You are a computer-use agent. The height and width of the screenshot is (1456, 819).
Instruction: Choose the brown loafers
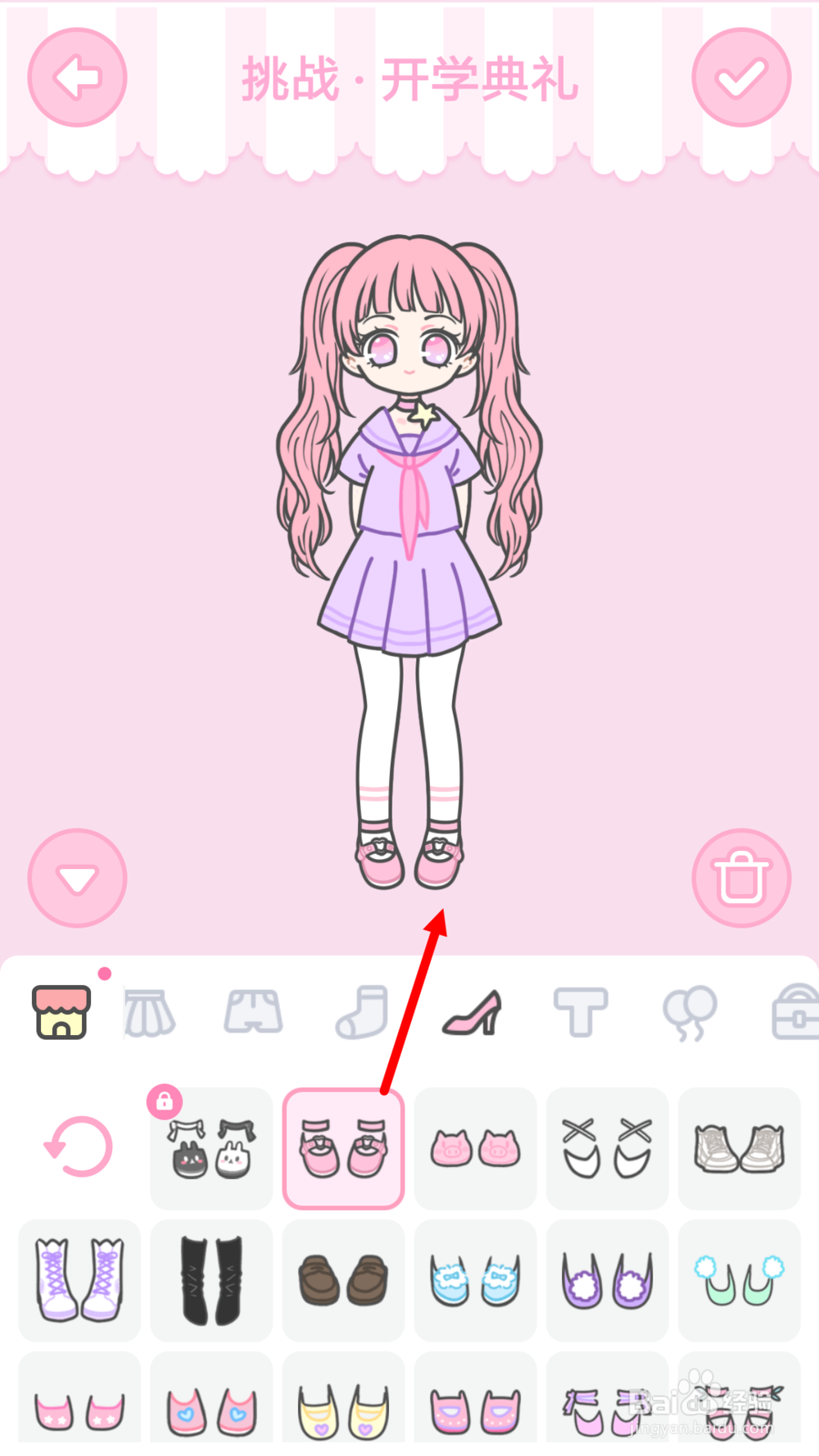tap(343, 1280)
